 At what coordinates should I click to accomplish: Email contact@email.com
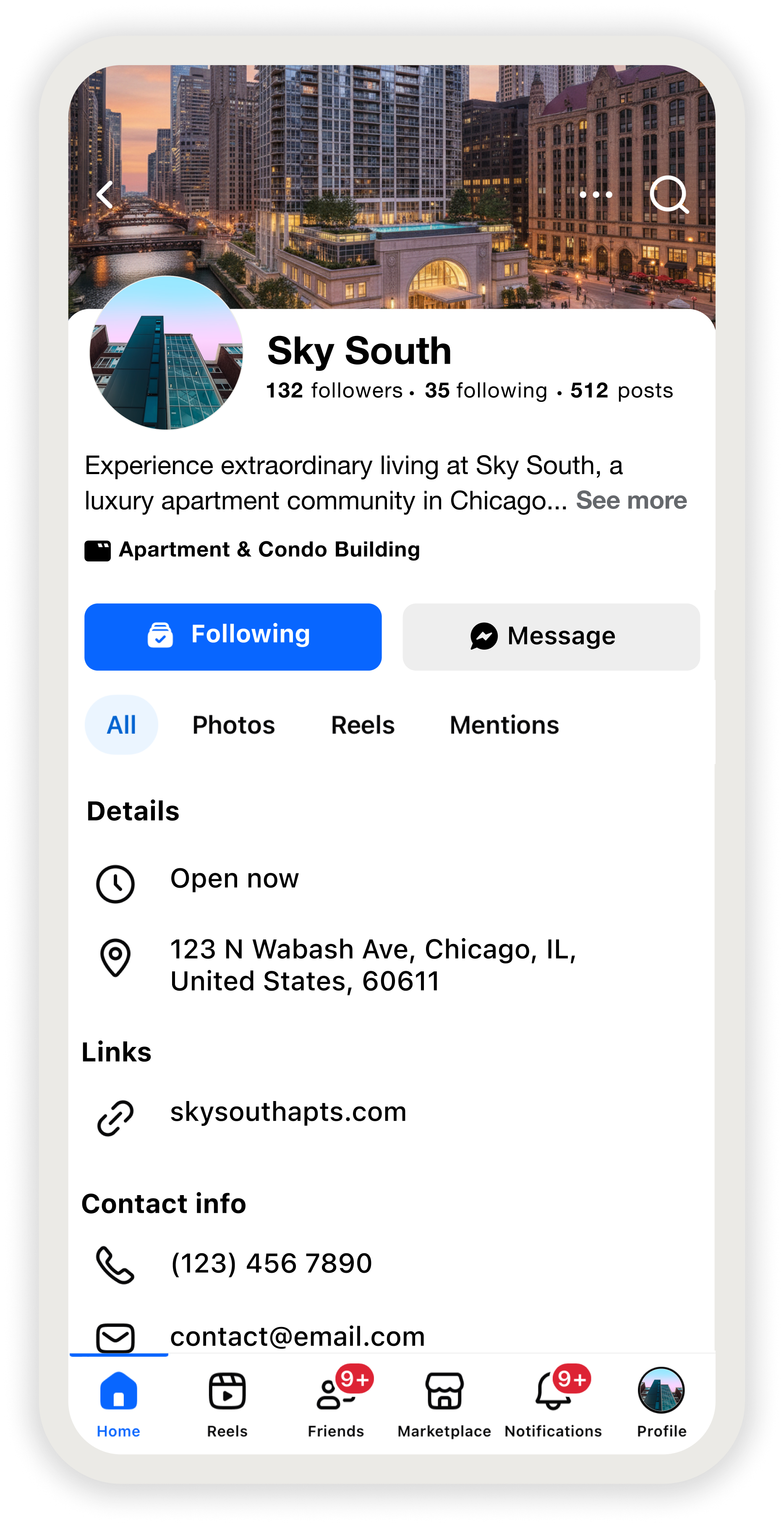[297, 1337]
